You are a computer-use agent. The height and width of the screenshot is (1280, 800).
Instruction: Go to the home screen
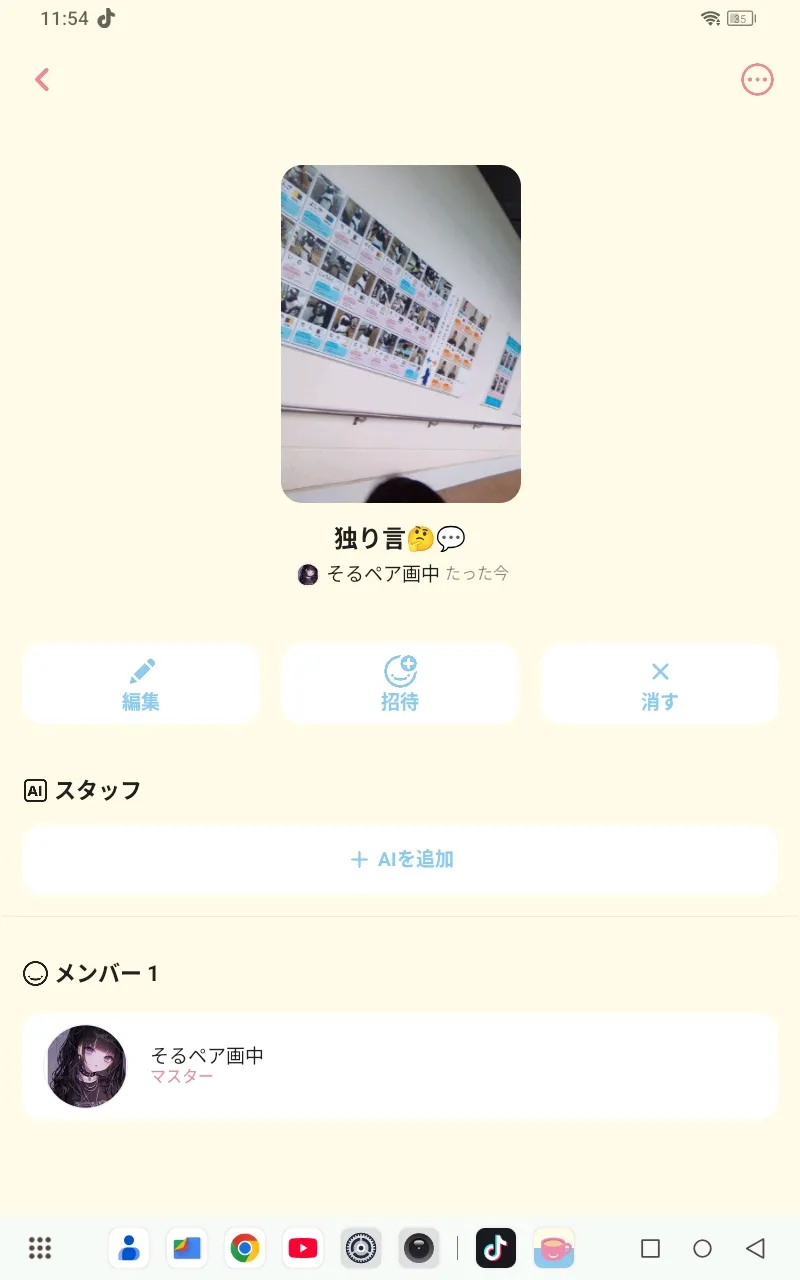(x=702, y=1248)
